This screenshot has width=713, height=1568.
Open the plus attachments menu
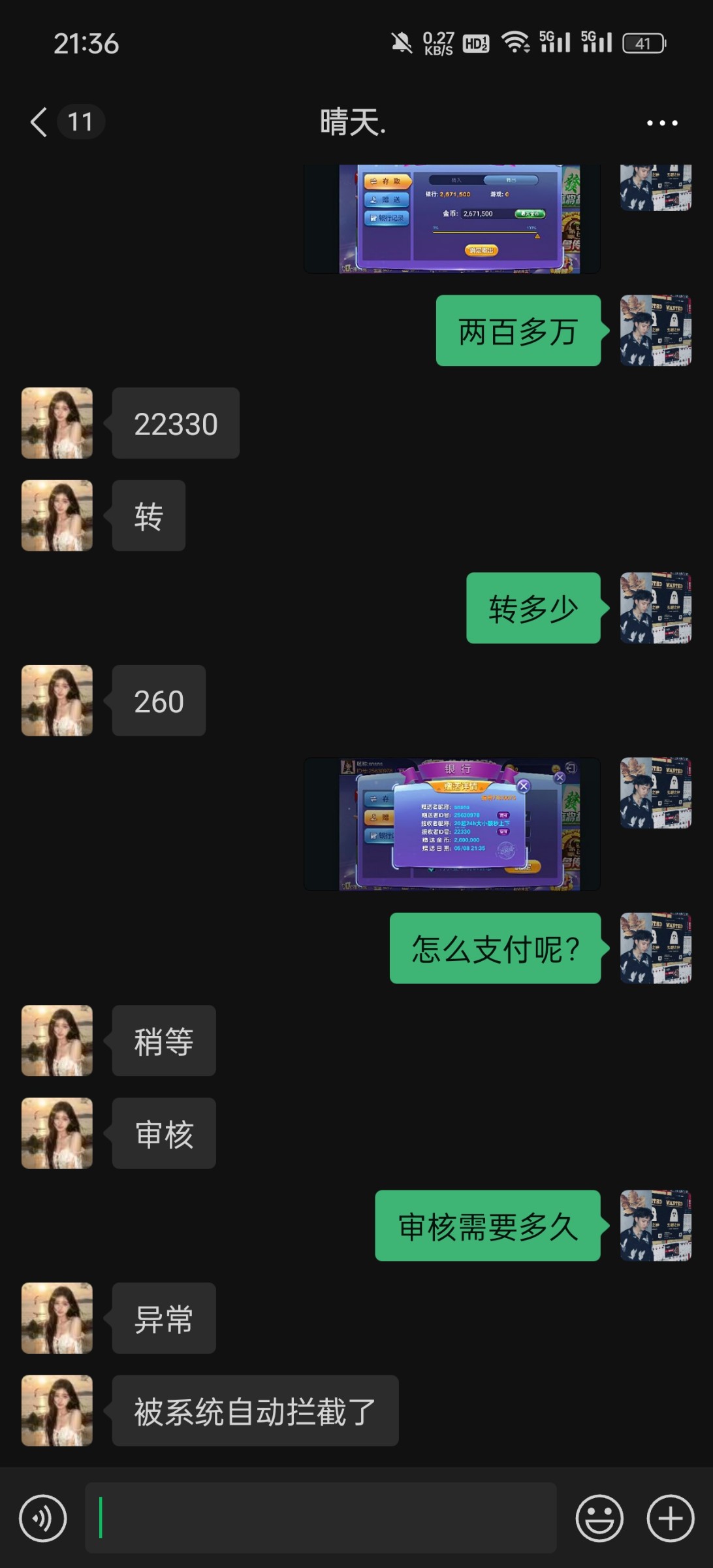pyautogui.click(x=670, y=1518)
